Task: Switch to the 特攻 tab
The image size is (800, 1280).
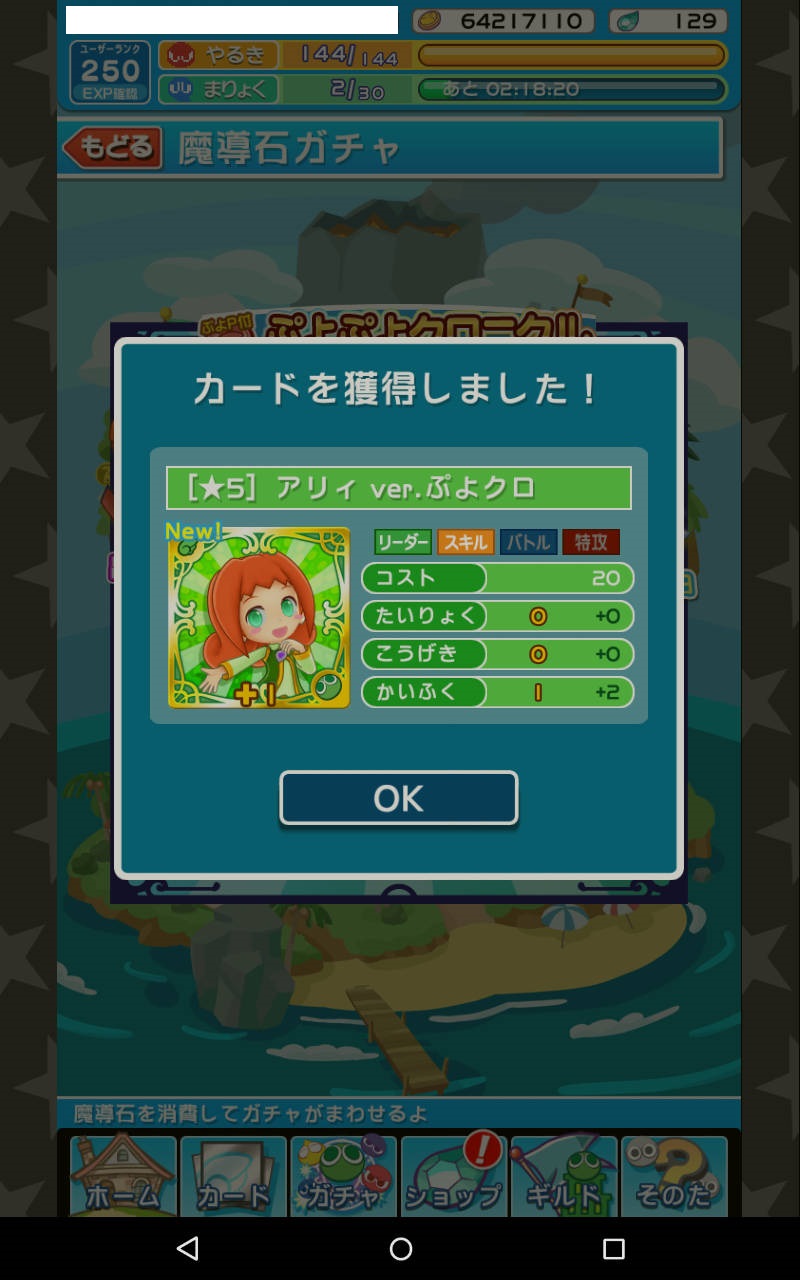Action: click(x=591, y=542)
